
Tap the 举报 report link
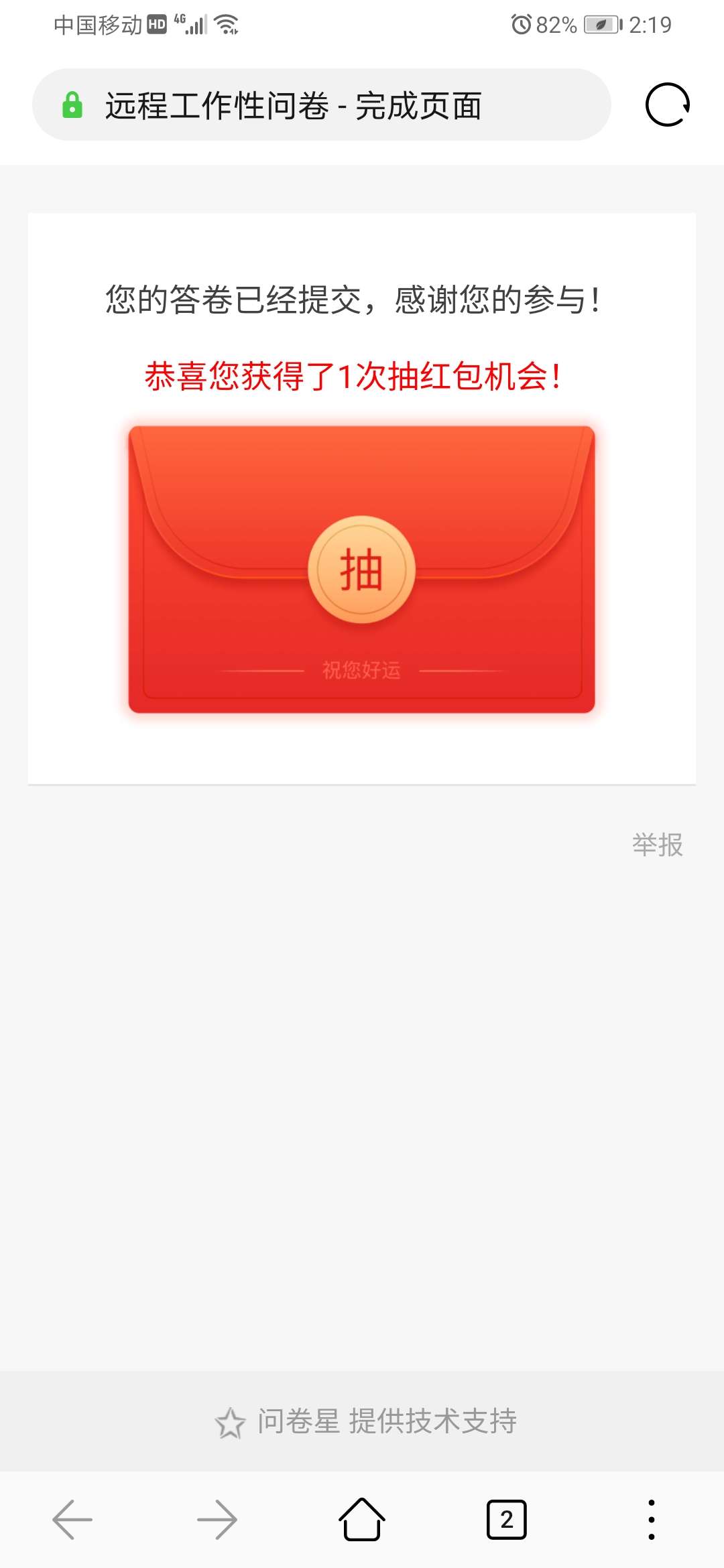(657, 845)
